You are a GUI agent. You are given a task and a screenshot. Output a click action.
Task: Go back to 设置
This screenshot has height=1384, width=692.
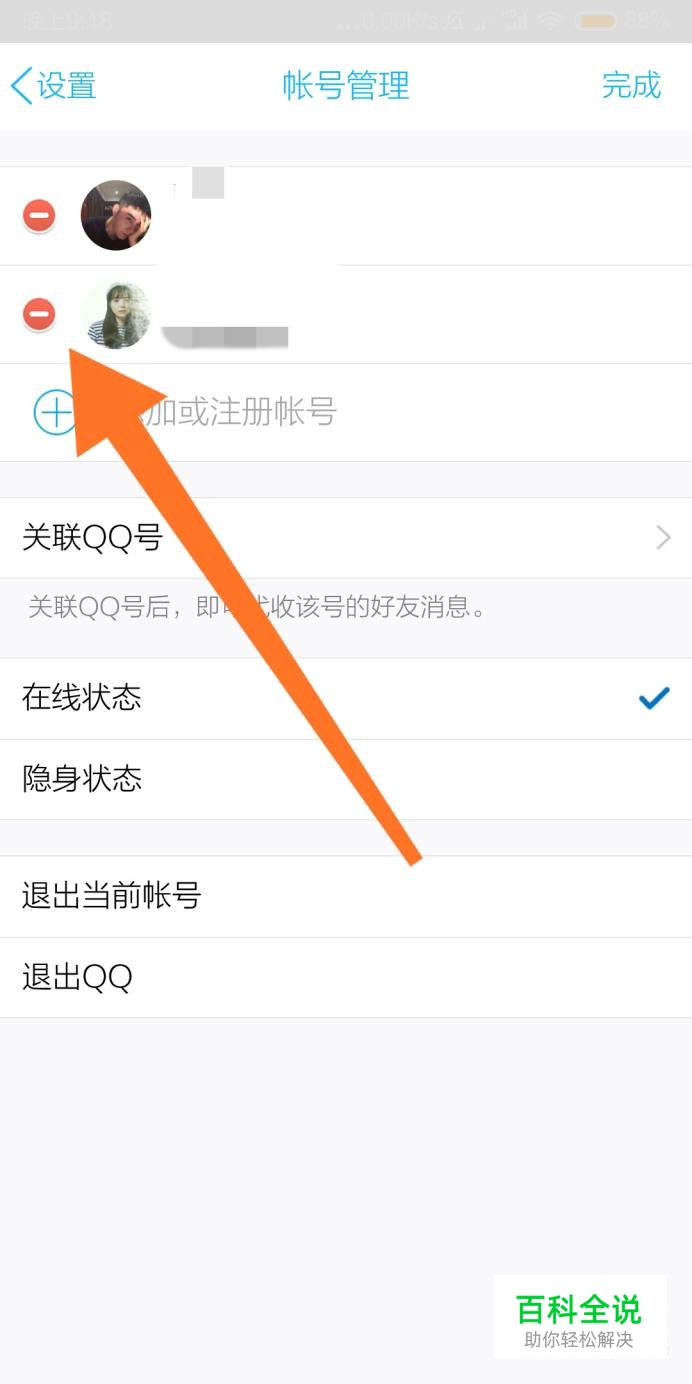pyautogui.click(x=54, y=86)
